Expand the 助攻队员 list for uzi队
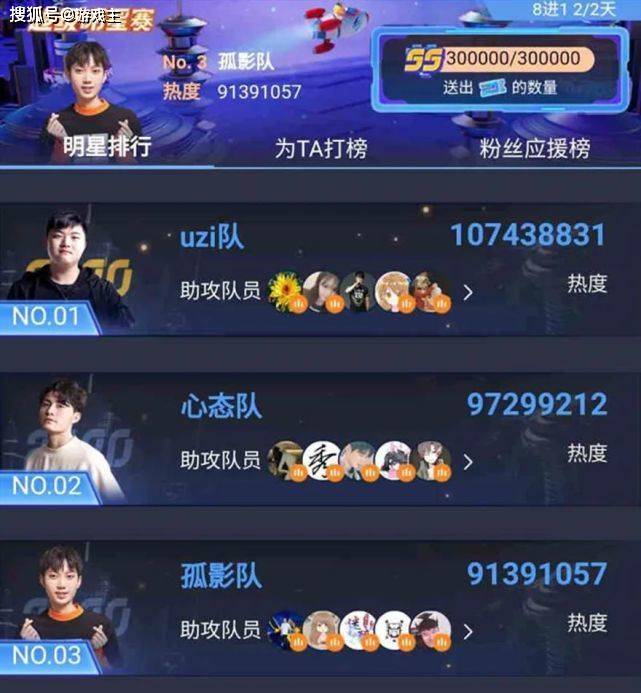 [x=467, y=293]
